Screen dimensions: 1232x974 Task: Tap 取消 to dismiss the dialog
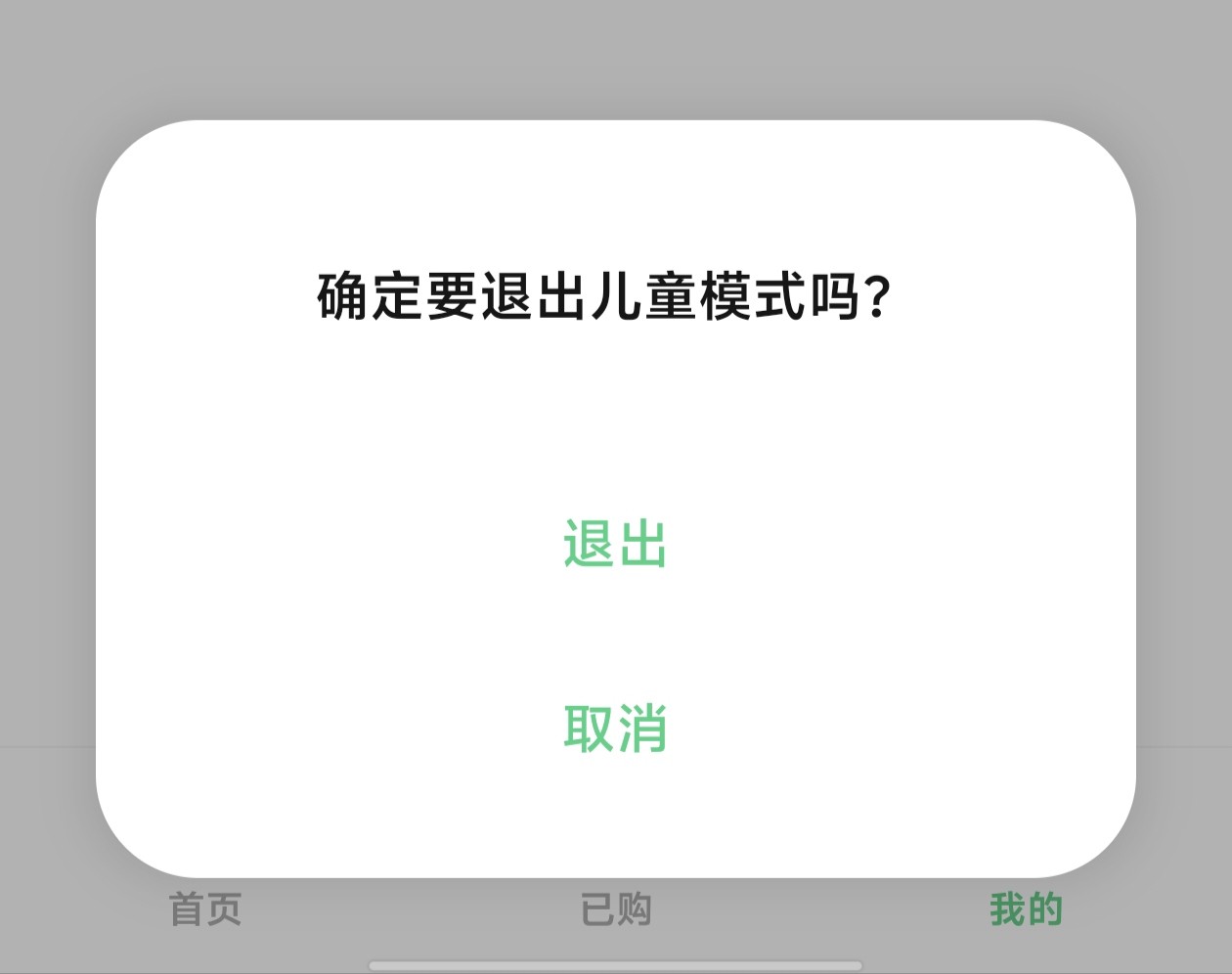(x=615, y=729)
